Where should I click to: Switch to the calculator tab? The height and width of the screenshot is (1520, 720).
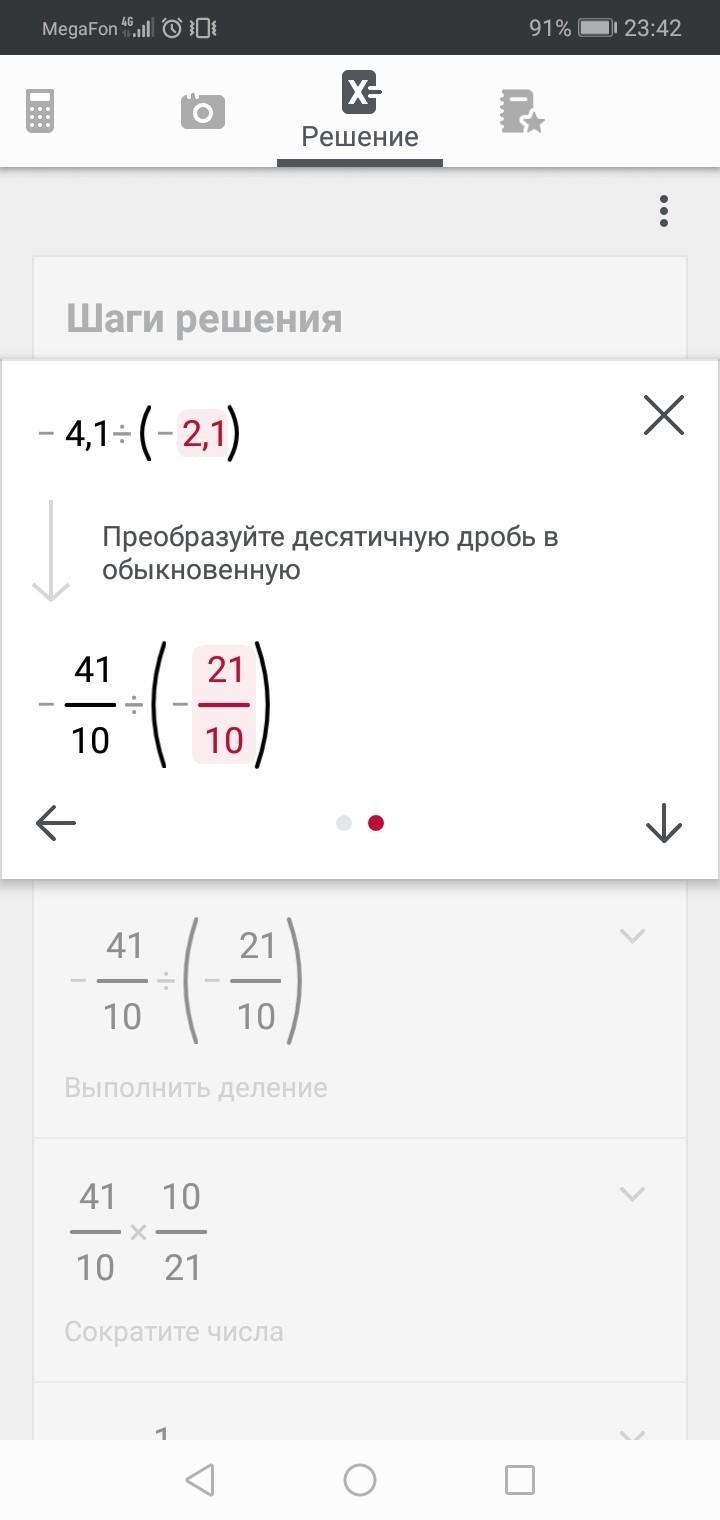pos(40,111)
